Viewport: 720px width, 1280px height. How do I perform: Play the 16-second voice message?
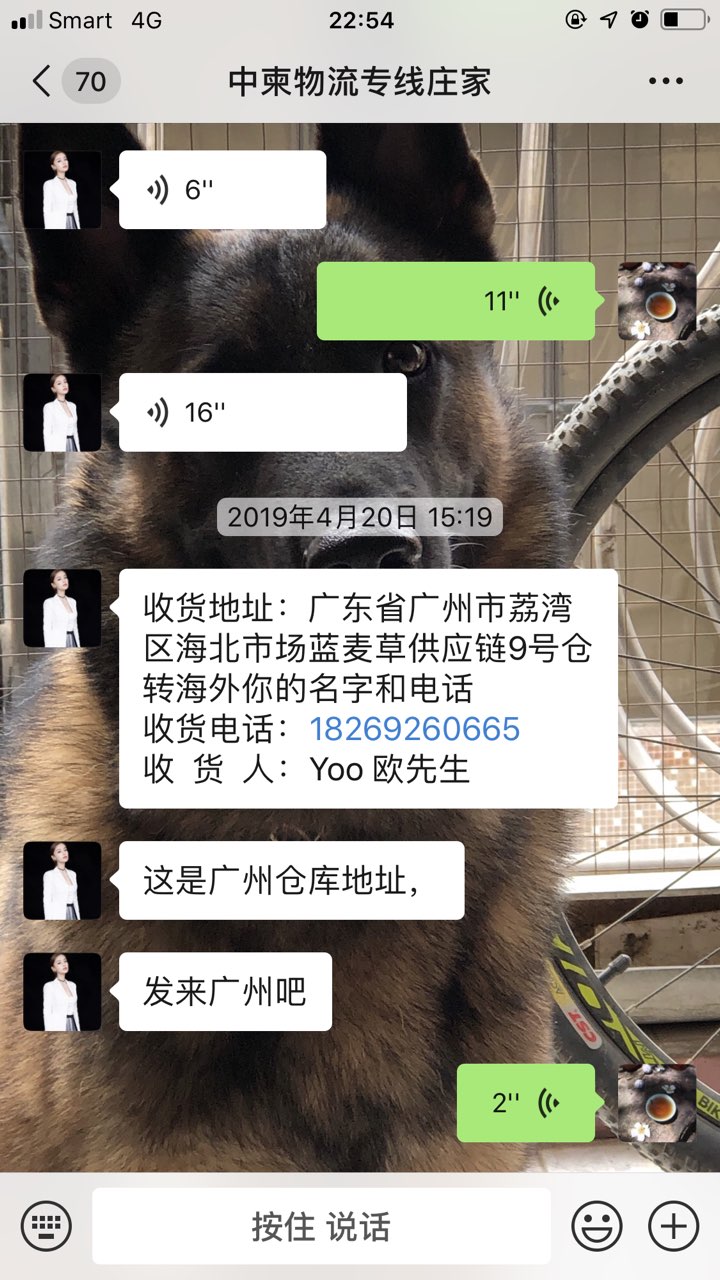(x=262, y=412)
